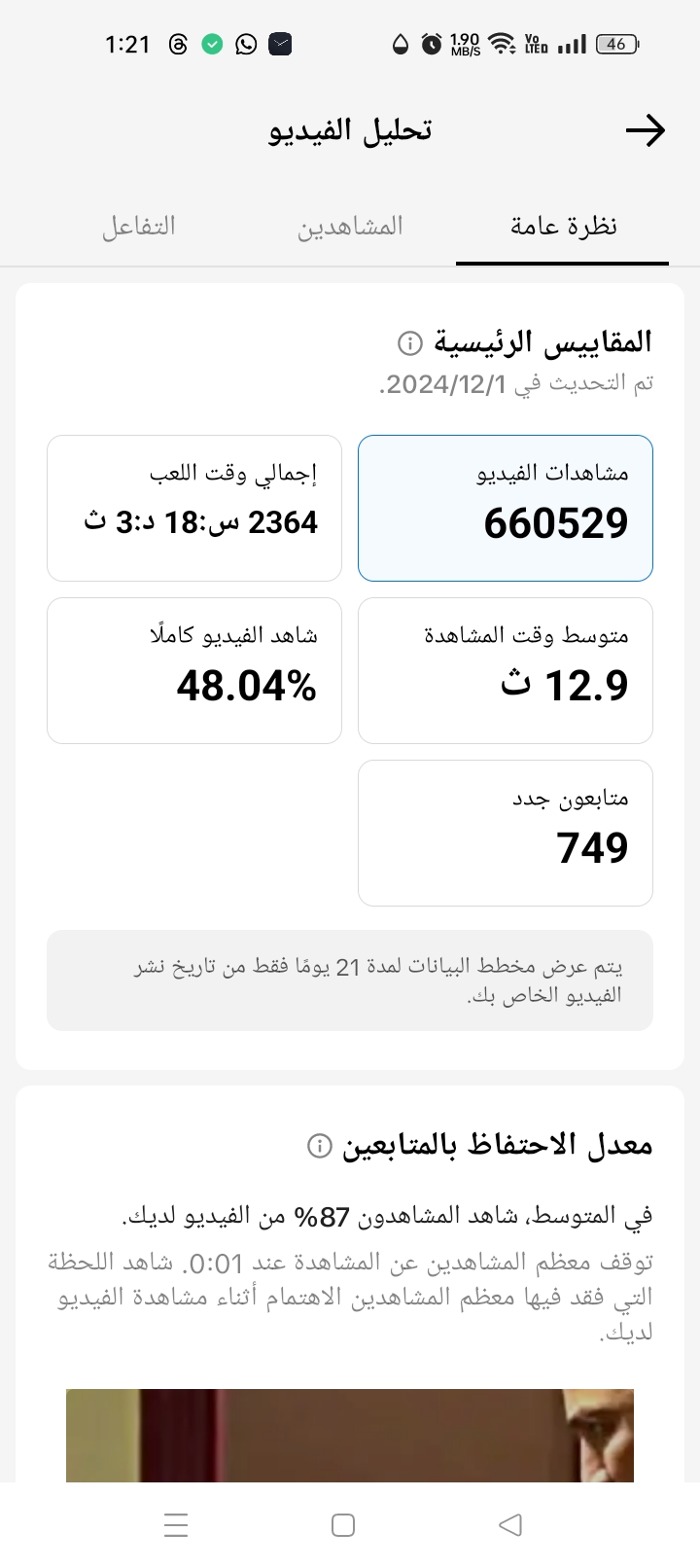This screenshot has height=1568, width=700.
Task: Select the إجمالي وقت اللعب metric card
Action: point(194,508)
